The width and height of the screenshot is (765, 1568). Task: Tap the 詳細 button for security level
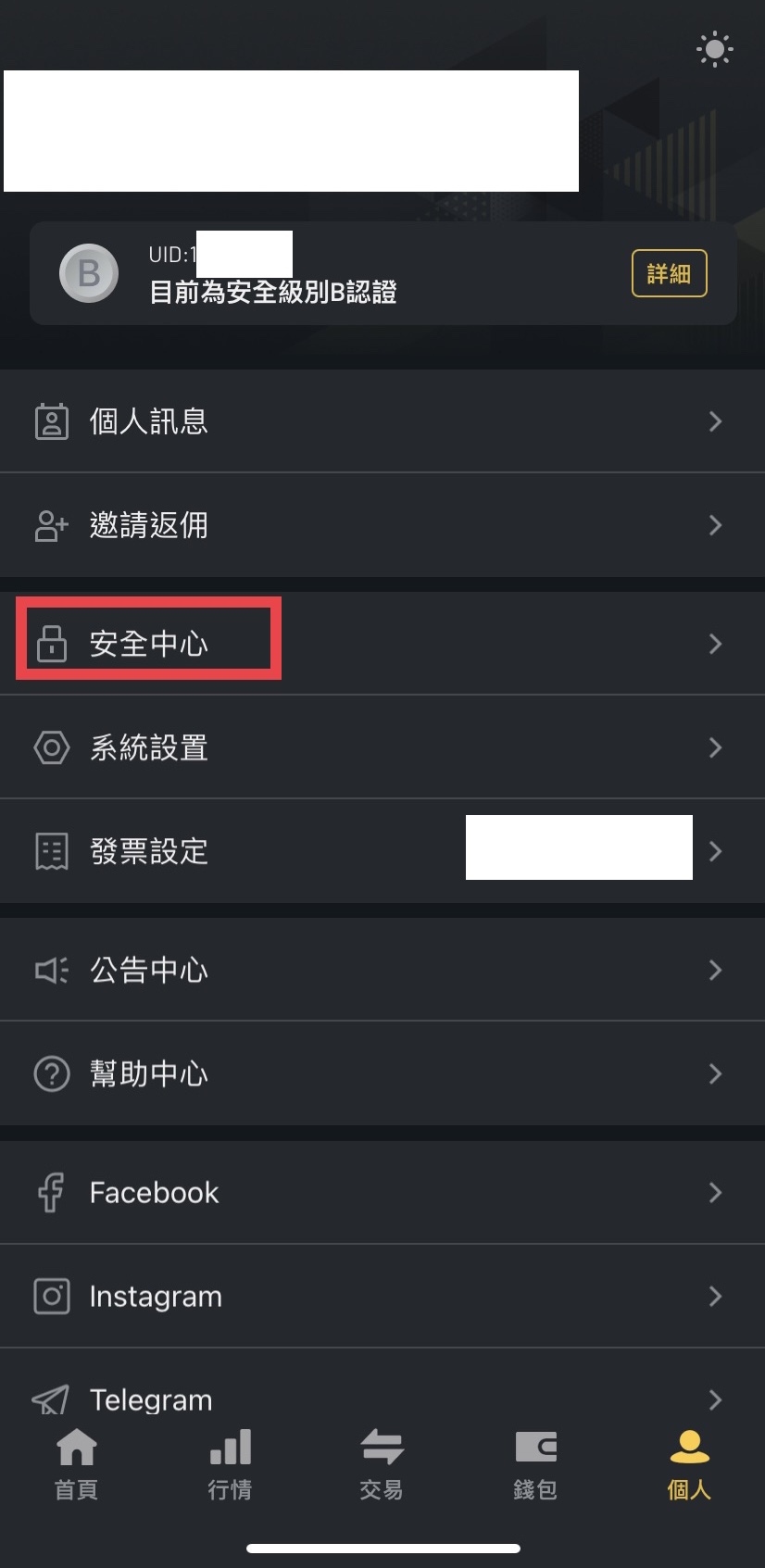coord(669,273)
